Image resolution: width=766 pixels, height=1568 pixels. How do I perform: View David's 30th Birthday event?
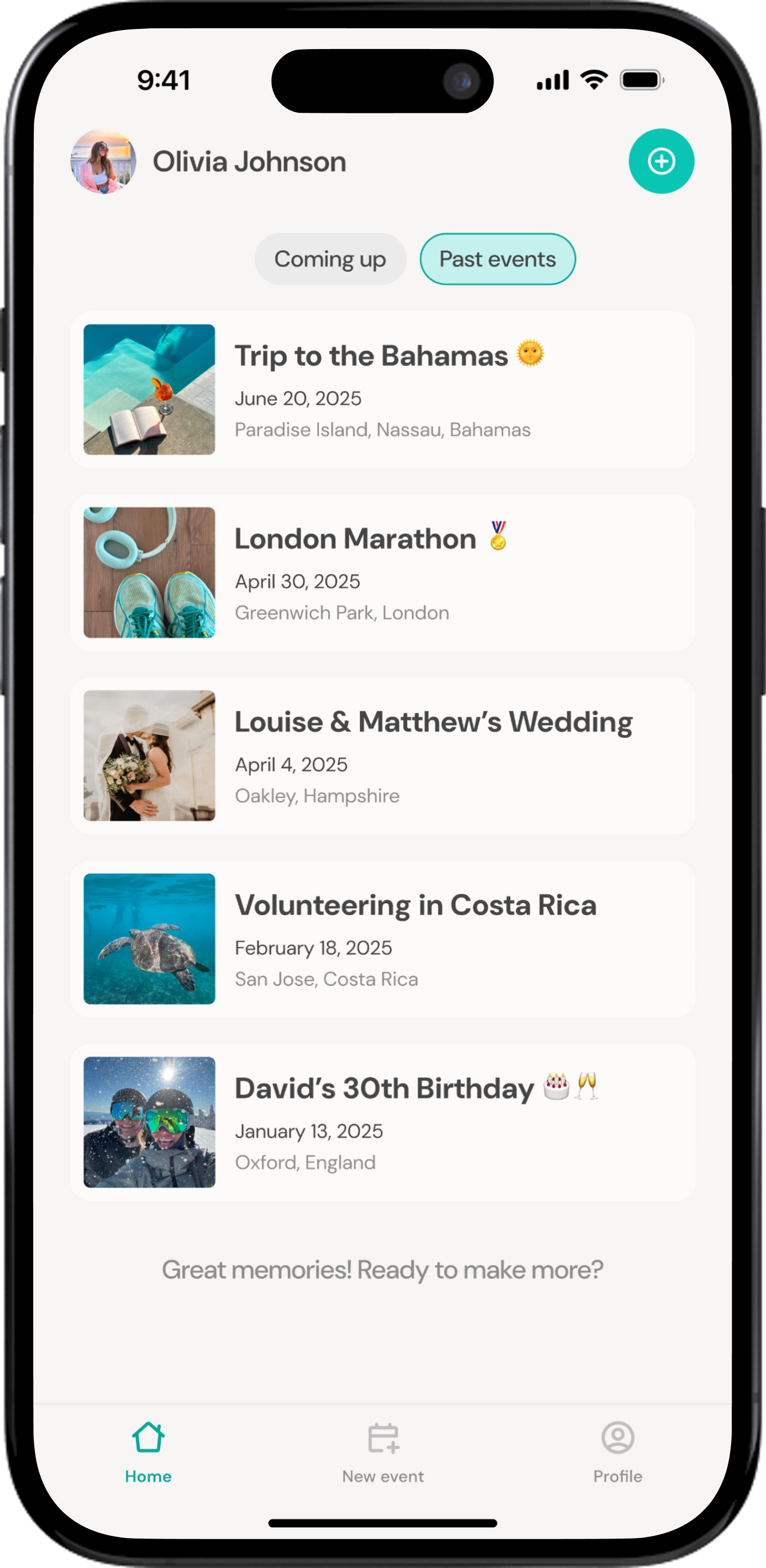coord(382,1122)
